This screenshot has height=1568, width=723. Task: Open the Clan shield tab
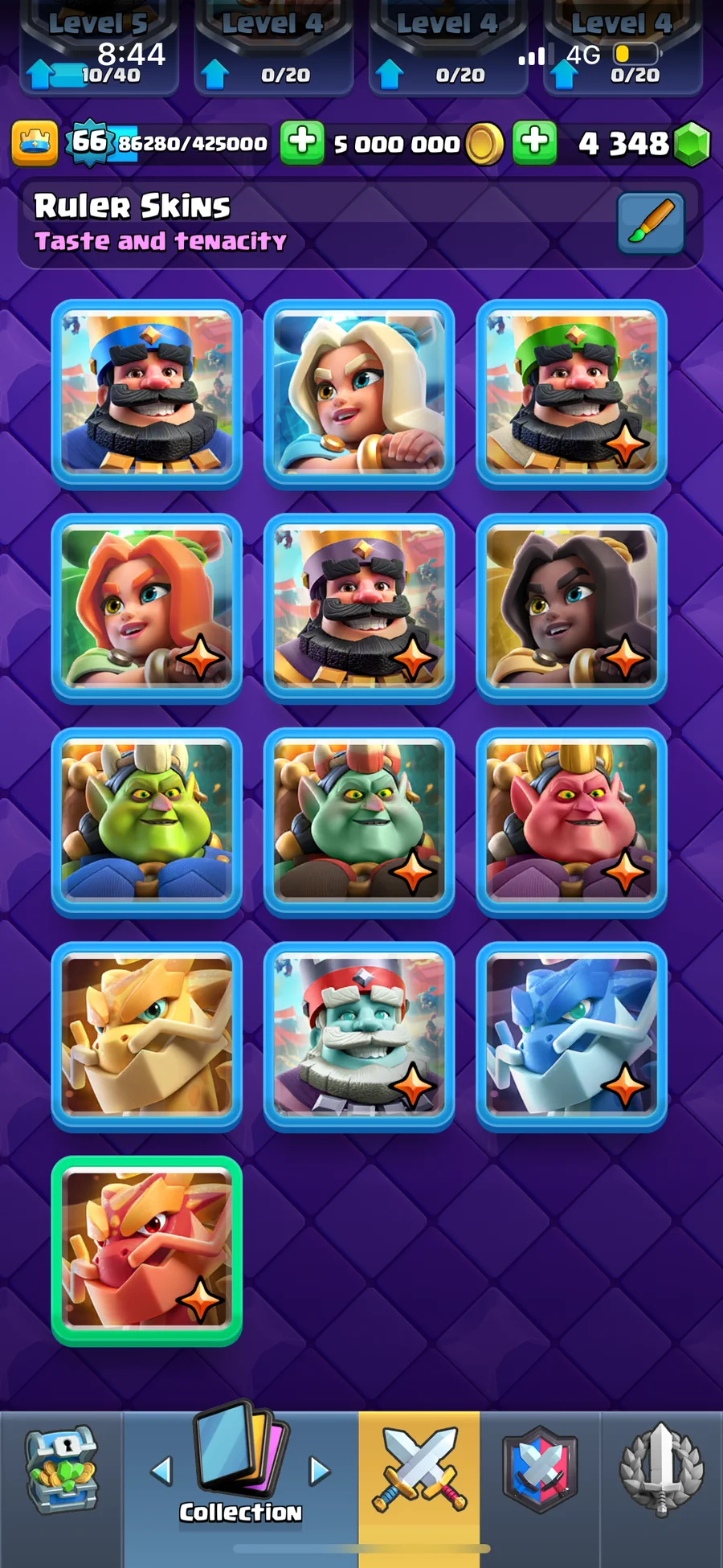tap(540, 1471)
